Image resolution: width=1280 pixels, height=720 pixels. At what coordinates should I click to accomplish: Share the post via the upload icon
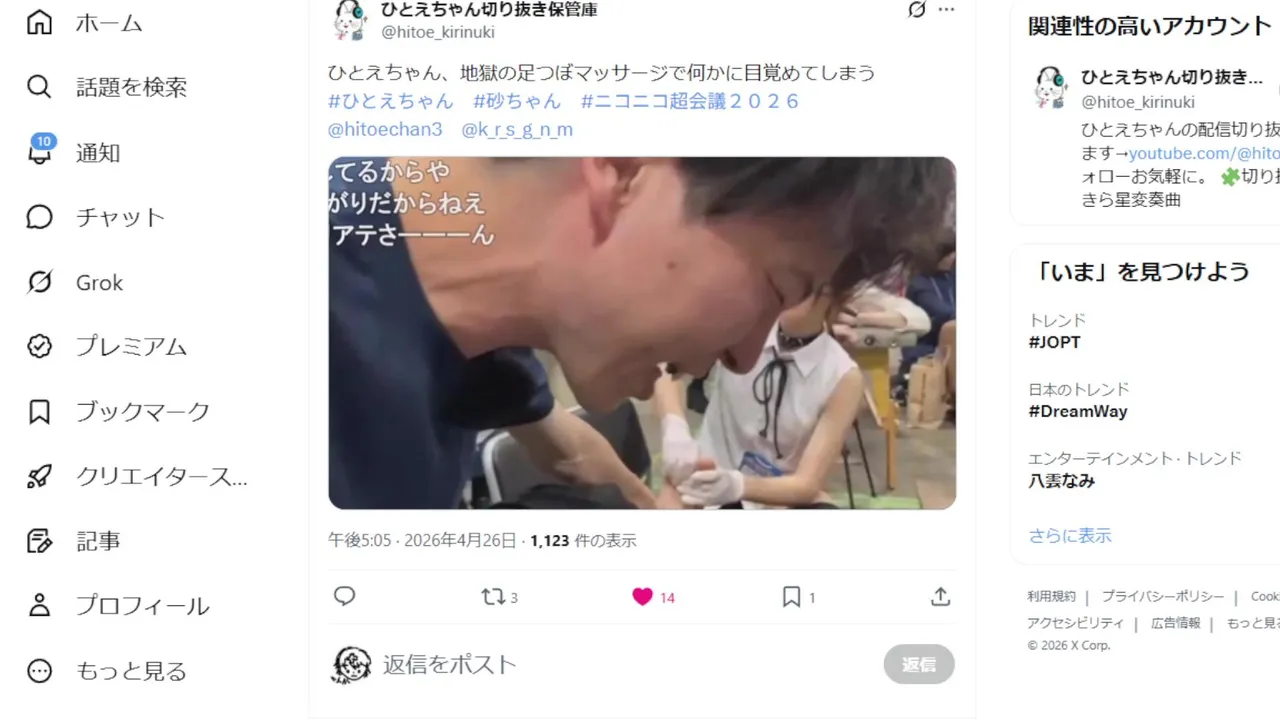[x=940, y=597]
